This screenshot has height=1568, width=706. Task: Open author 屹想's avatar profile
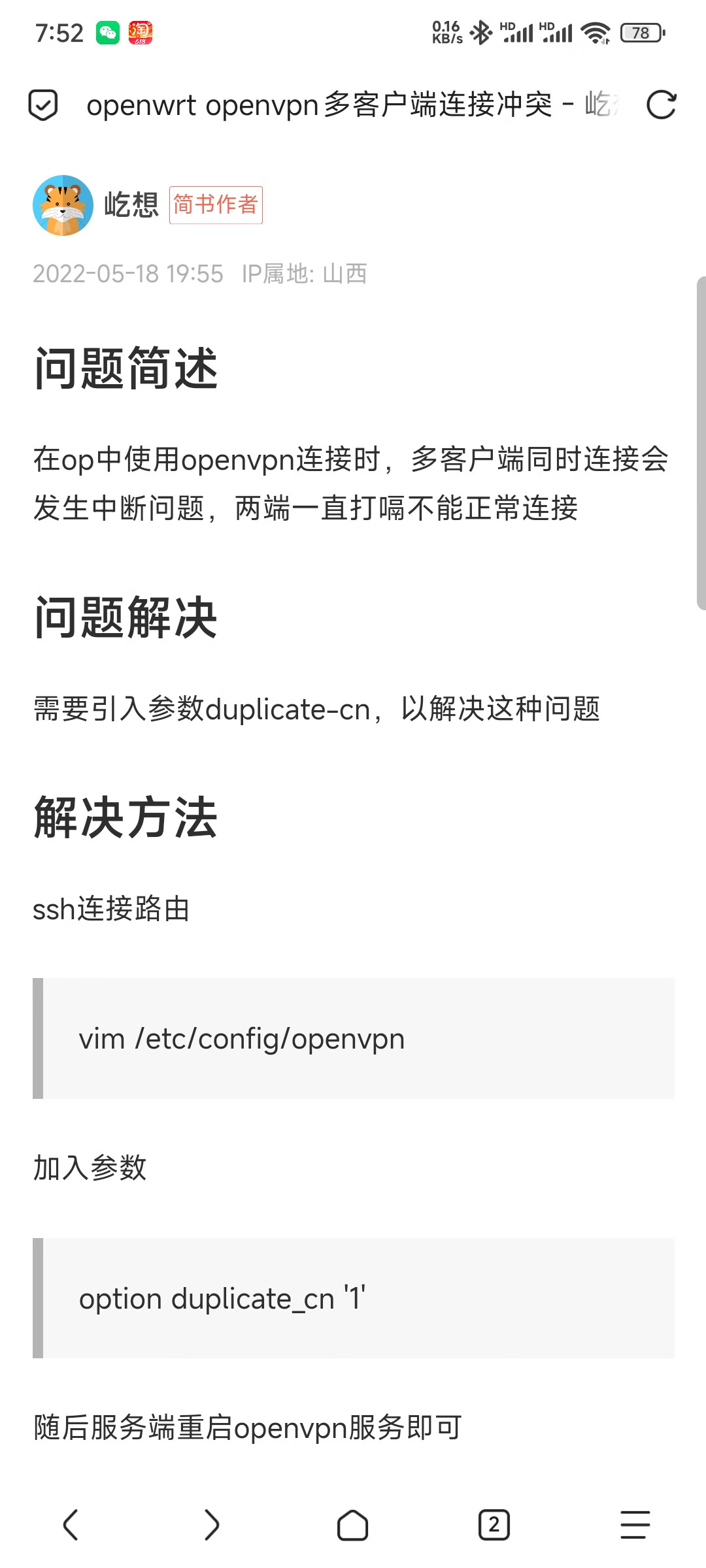coord(63,205)
